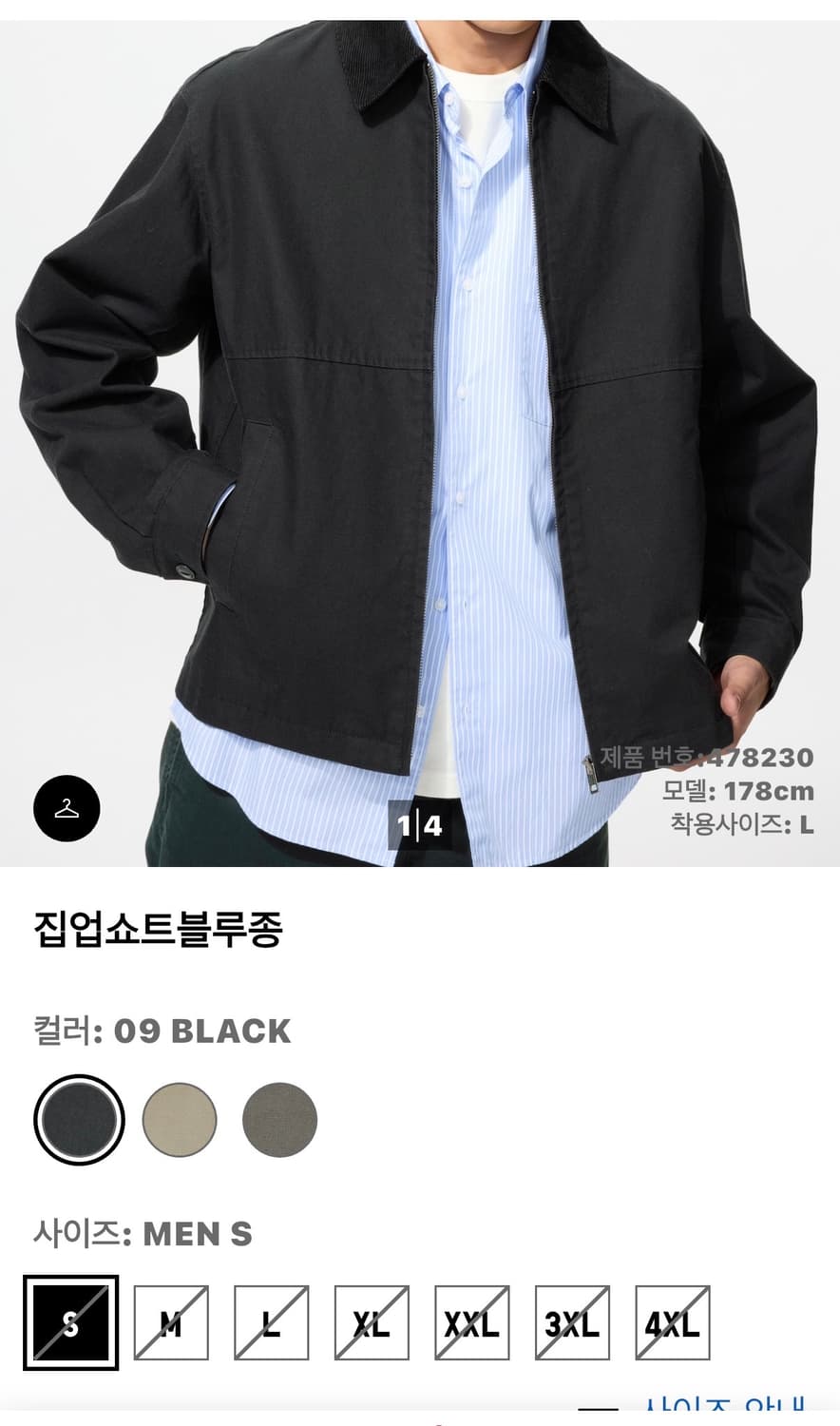
Task: Click the sold-out XXL size box
Action: tap(470, 1321)
